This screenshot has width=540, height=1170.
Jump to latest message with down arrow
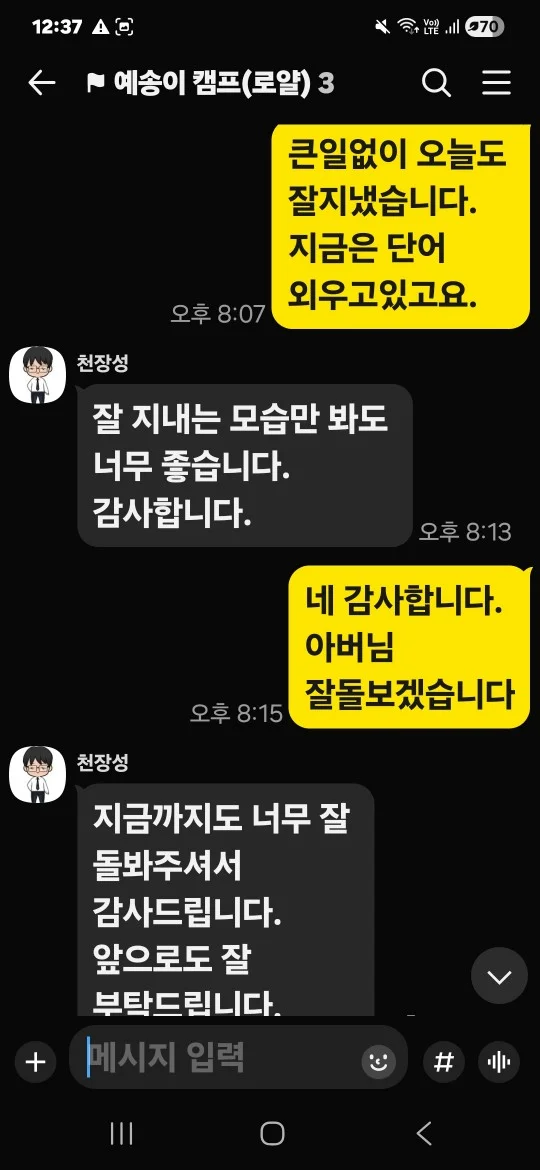click(499, 976)
